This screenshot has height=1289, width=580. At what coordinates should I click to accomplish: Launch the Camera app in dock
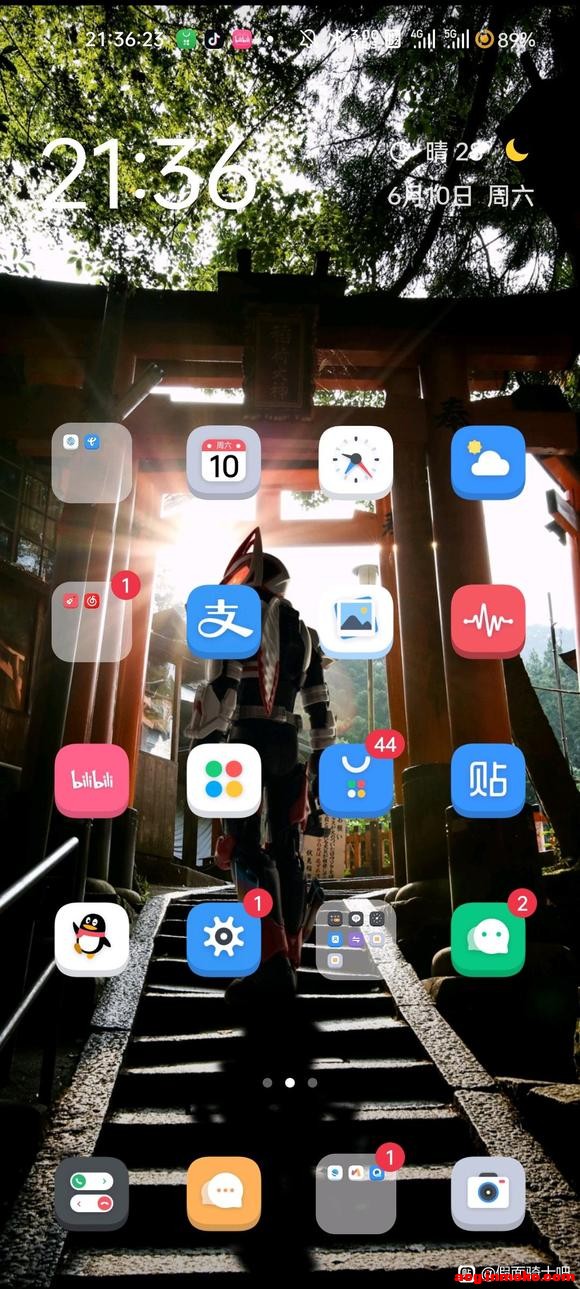(x=488, y=1194)
